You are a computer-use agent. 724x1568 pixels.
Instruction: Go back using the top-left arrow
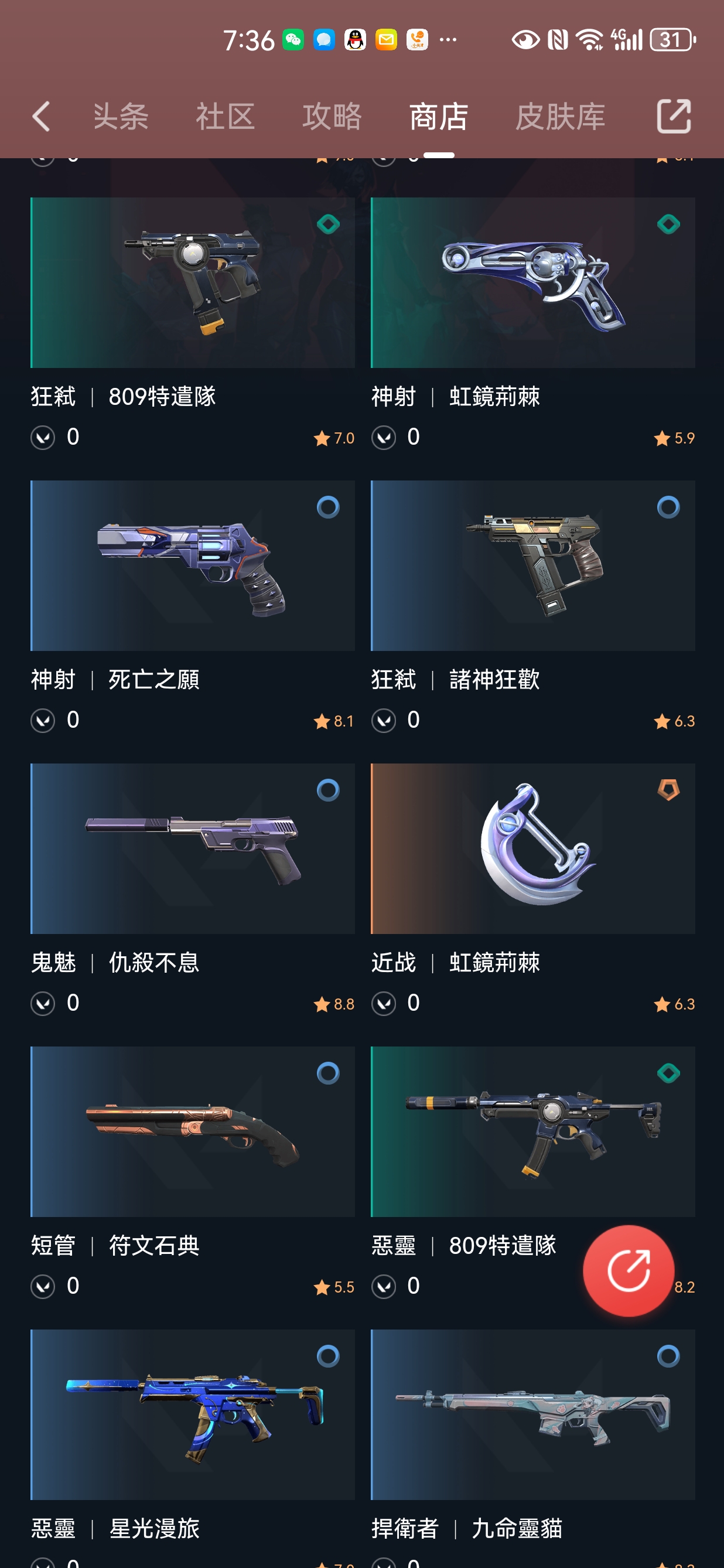click(x=41, y=116)
